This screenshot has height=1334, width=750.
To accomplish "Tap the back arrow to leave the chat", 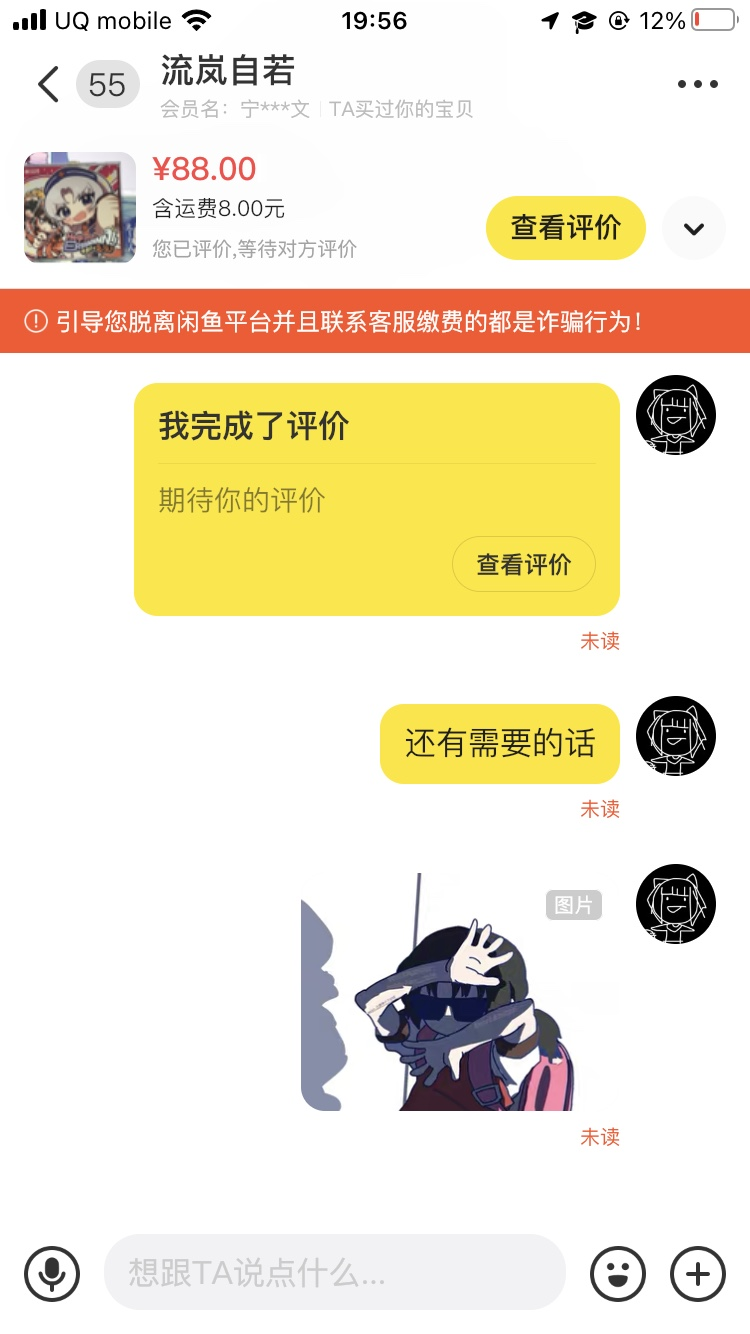I will coord(47,85).
